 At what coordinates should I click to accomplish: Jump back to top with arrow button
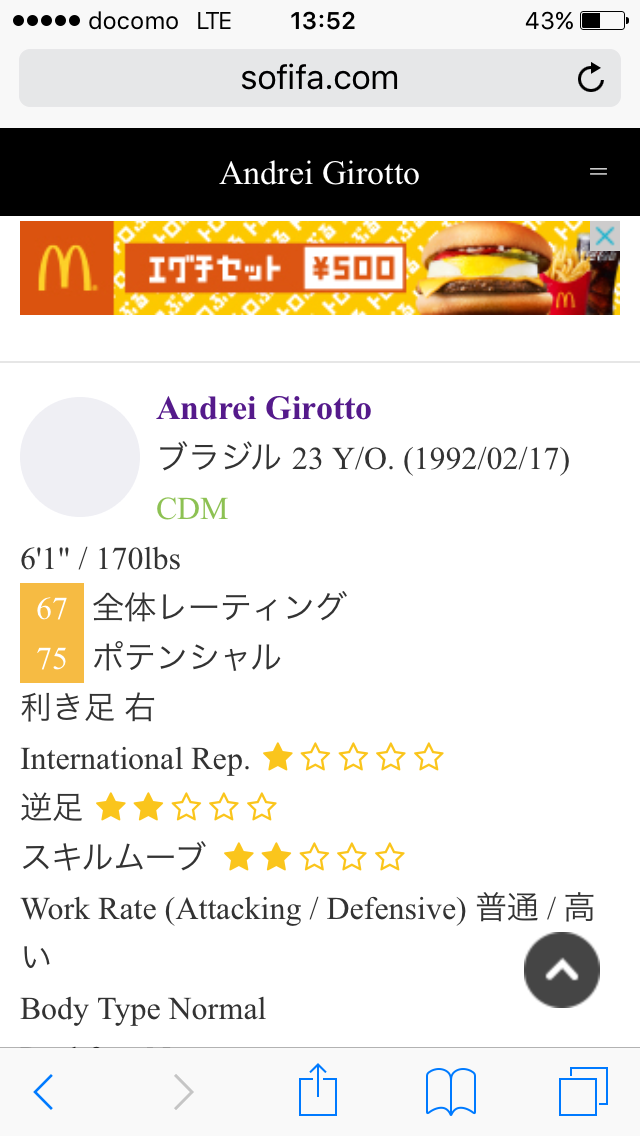pos(562,970)
